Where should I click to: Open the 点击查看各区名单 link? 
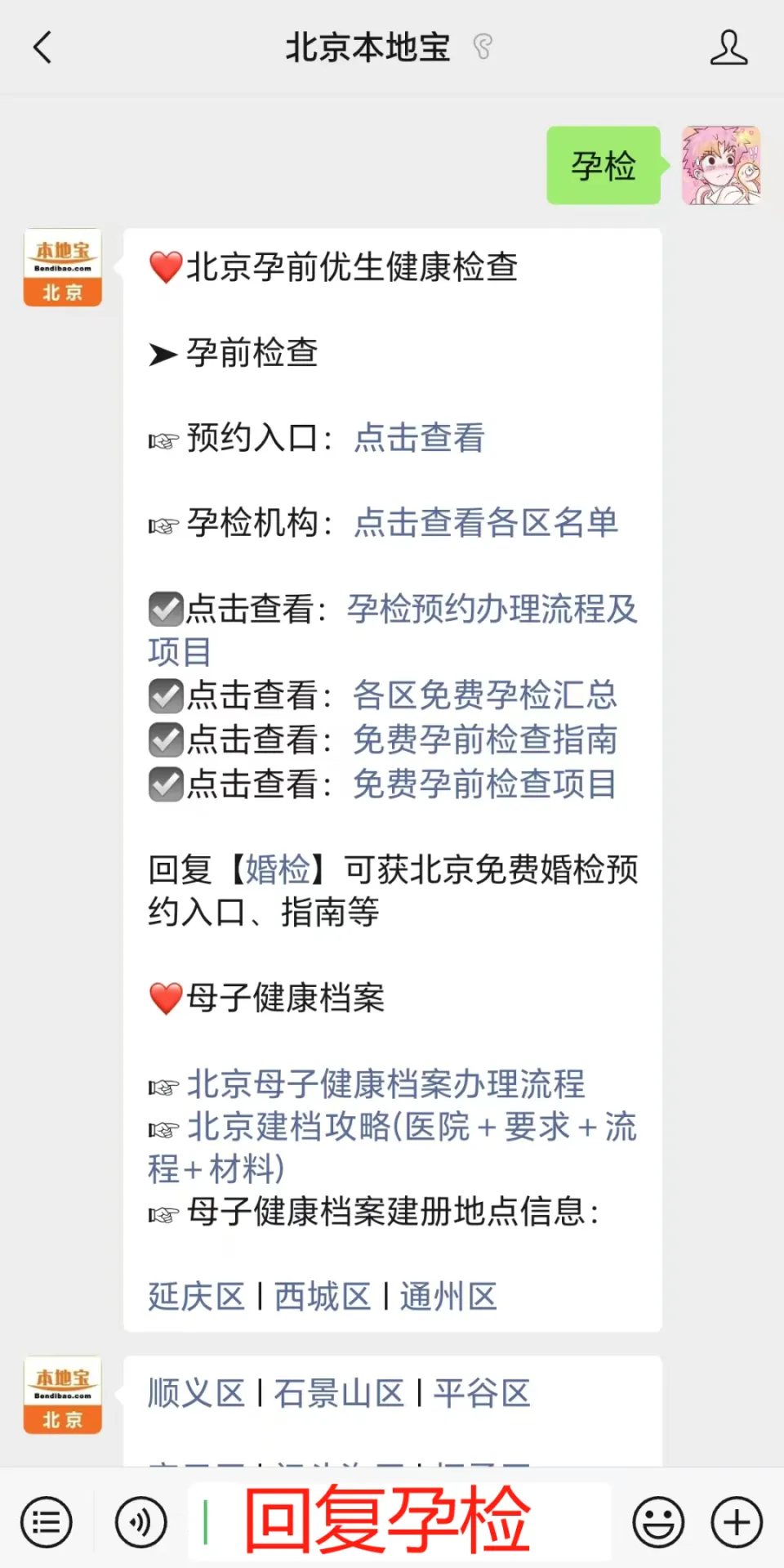pyautogui.click(x=485, y=523)
